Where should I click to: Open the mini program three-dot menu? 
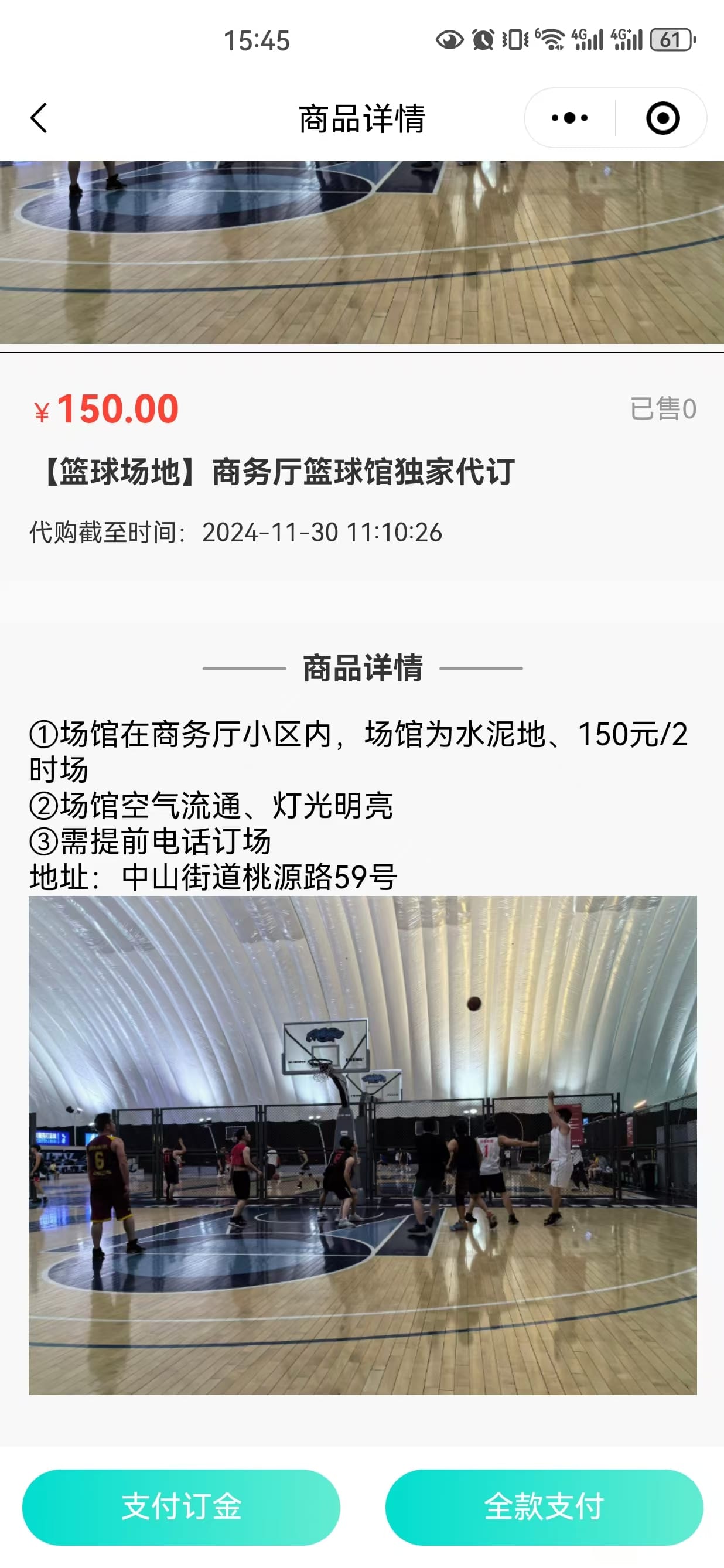click(569, 117)
